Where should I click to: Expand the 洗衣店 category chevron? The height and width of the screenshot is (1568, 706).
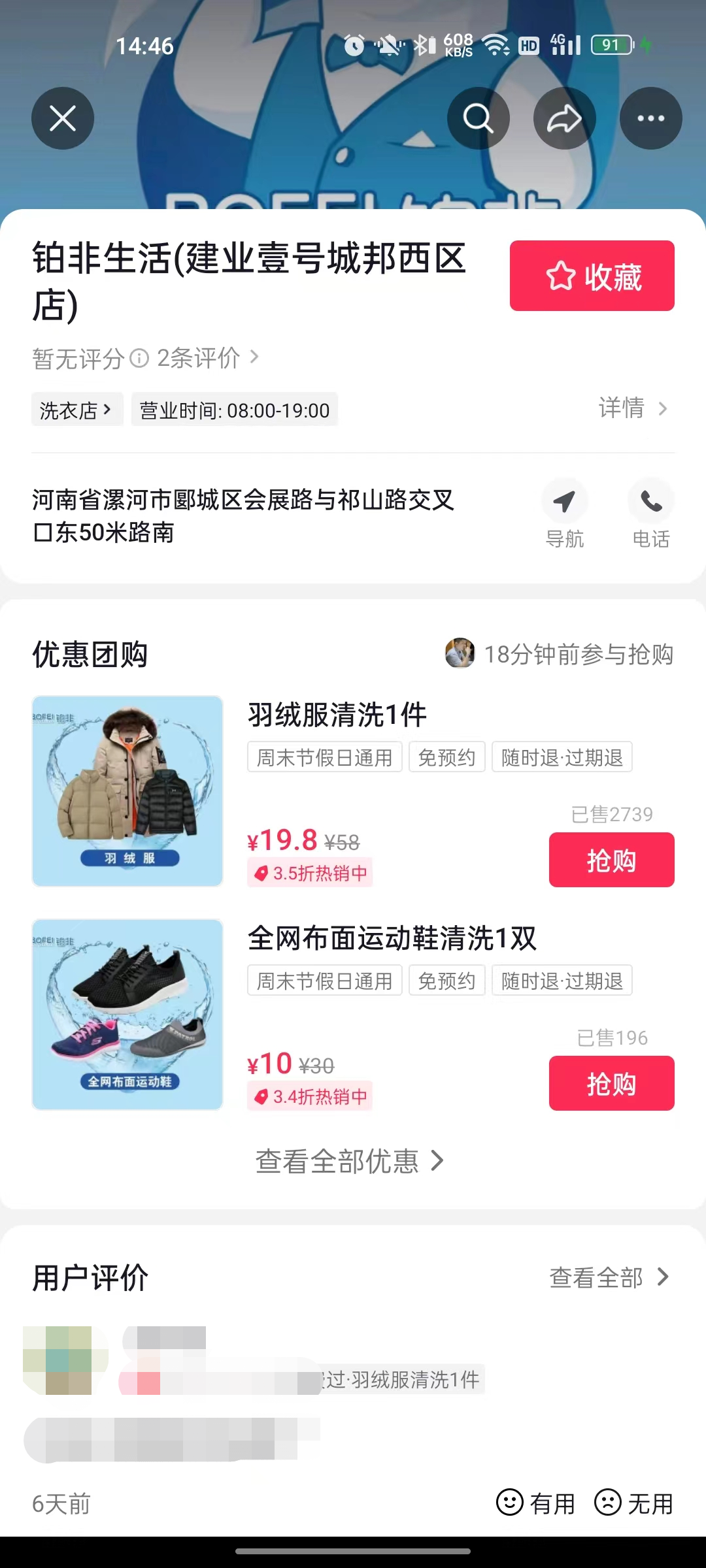(76, 410)
